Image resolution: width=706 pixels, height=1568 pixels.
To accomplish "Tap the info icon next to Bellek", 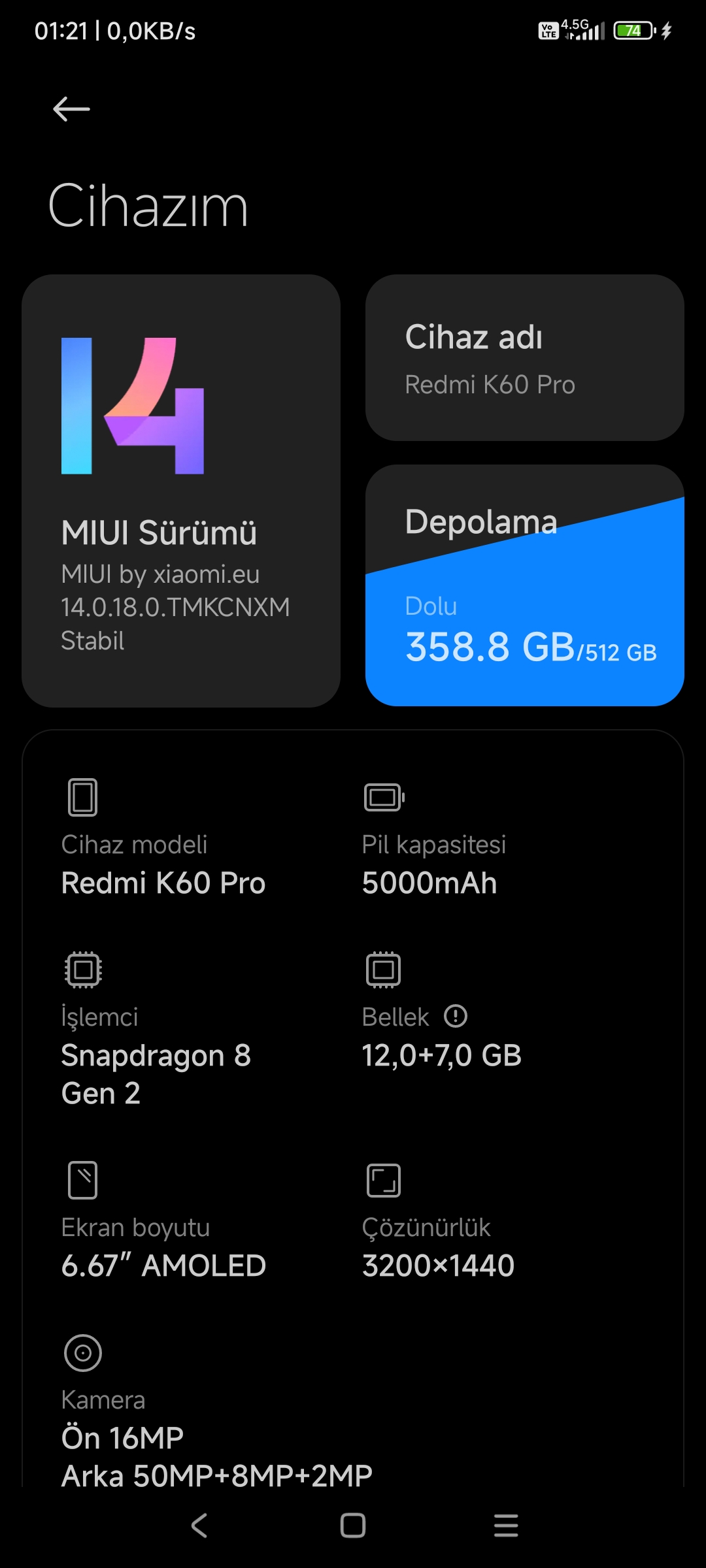I will coord(456,1016).
